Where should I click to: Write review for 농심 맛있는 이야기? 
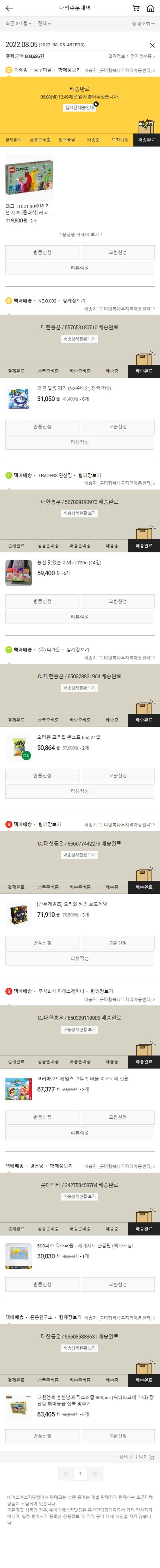tap(80, 617)
